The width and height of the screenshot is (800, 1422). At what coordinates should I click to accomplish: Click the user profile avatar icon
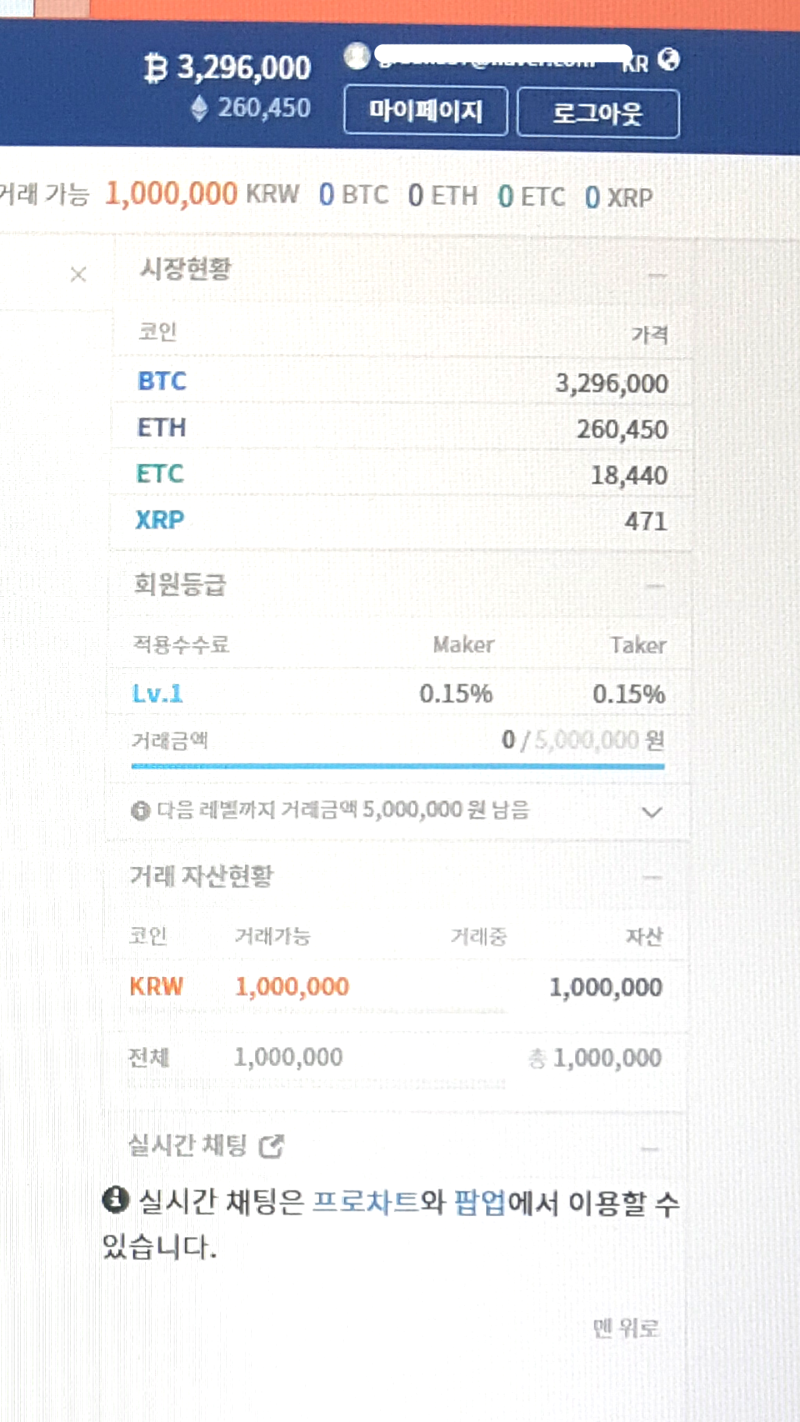tap(357, 56)
